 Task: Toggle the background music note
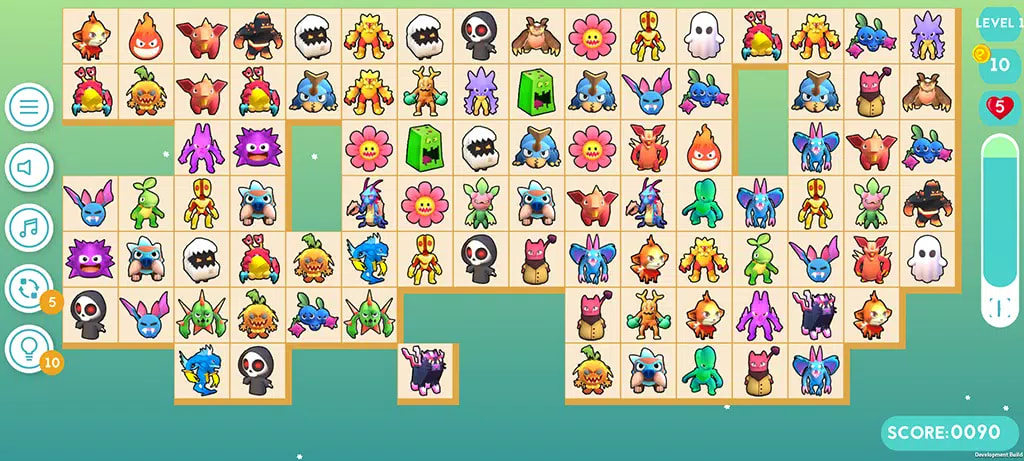coord(30,228)
